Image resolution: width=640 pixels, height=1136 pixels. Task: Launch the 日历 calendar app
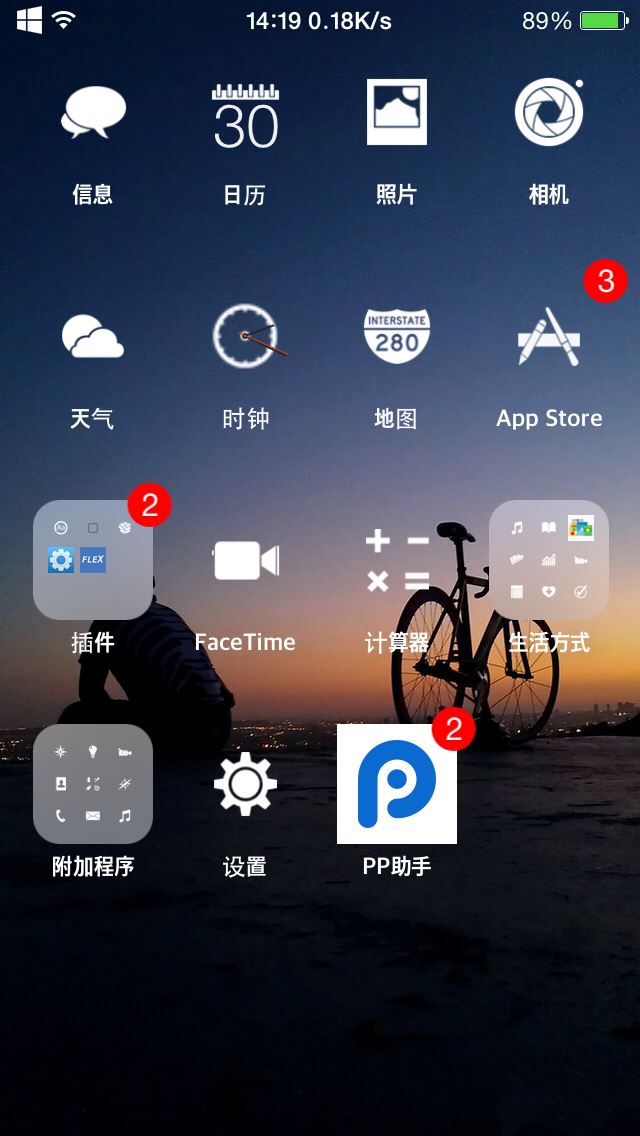245,113
